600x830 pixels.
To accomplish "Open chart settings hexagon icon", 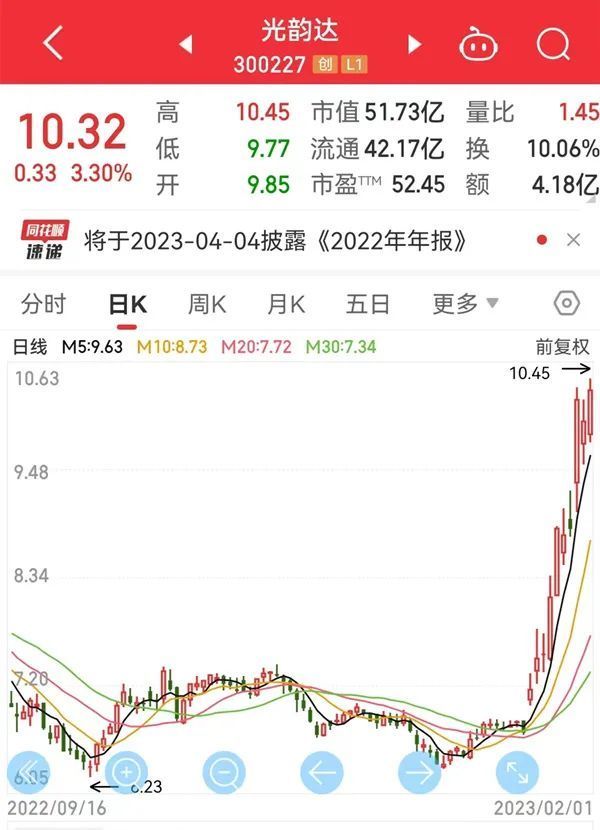I will click(x=567, y=304).
